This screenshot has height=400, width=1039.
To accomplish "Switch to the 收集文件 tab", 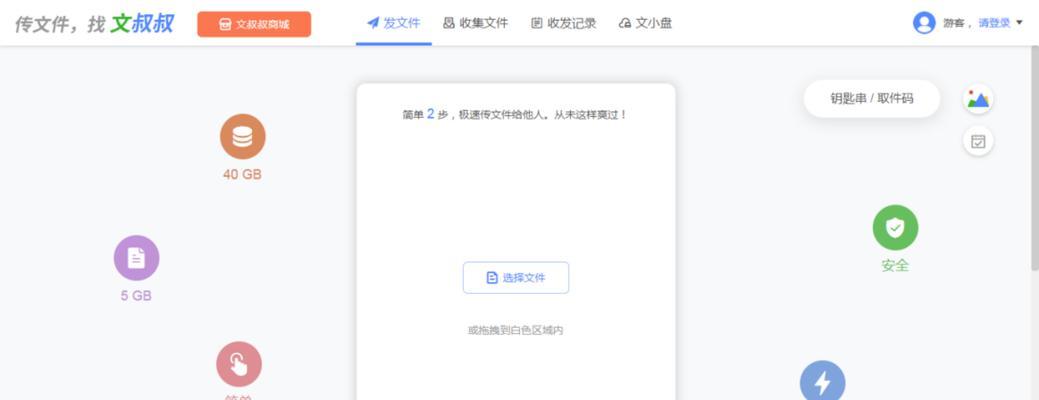I will coord(475,23).
